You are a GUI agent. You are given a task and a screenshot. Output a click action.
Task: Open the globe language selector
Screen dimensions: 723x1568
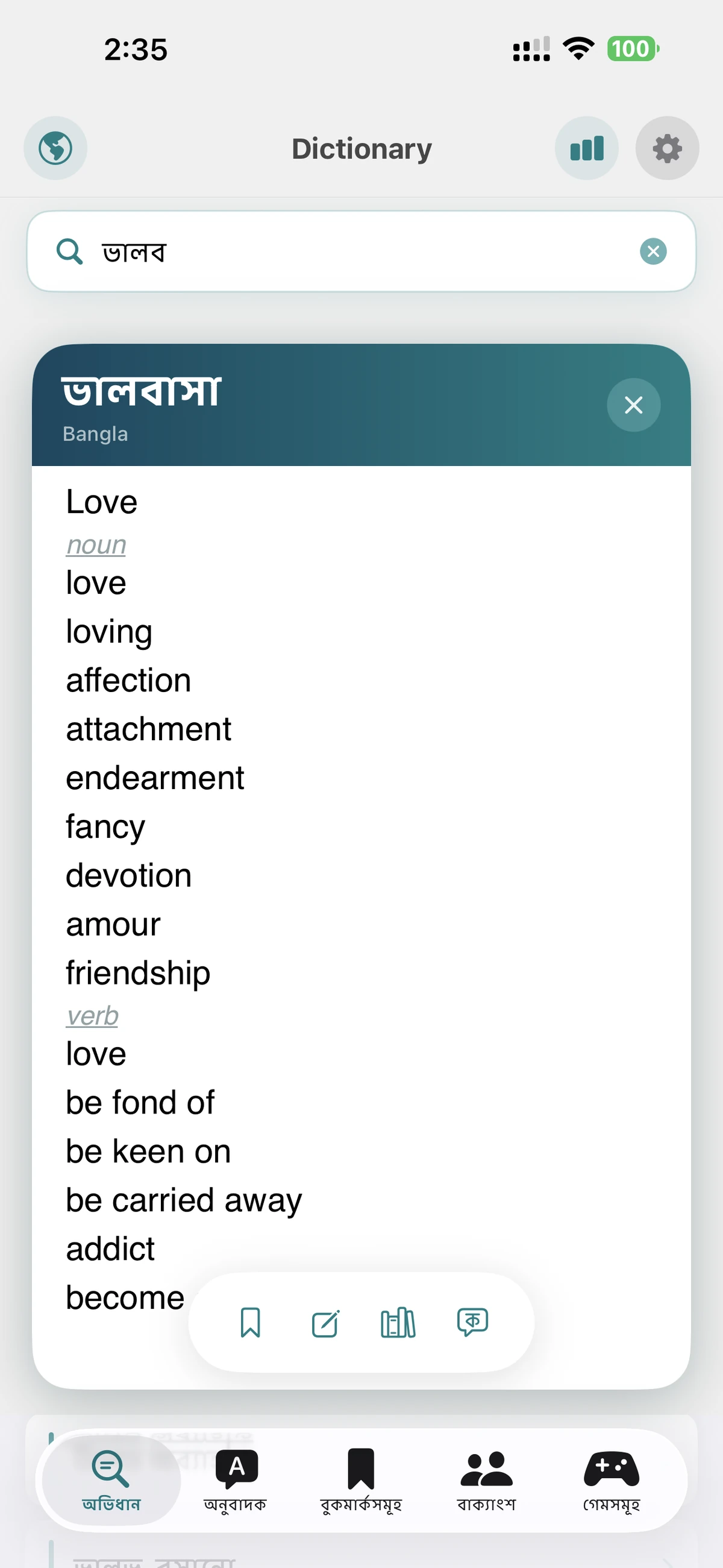coord(55,148)
